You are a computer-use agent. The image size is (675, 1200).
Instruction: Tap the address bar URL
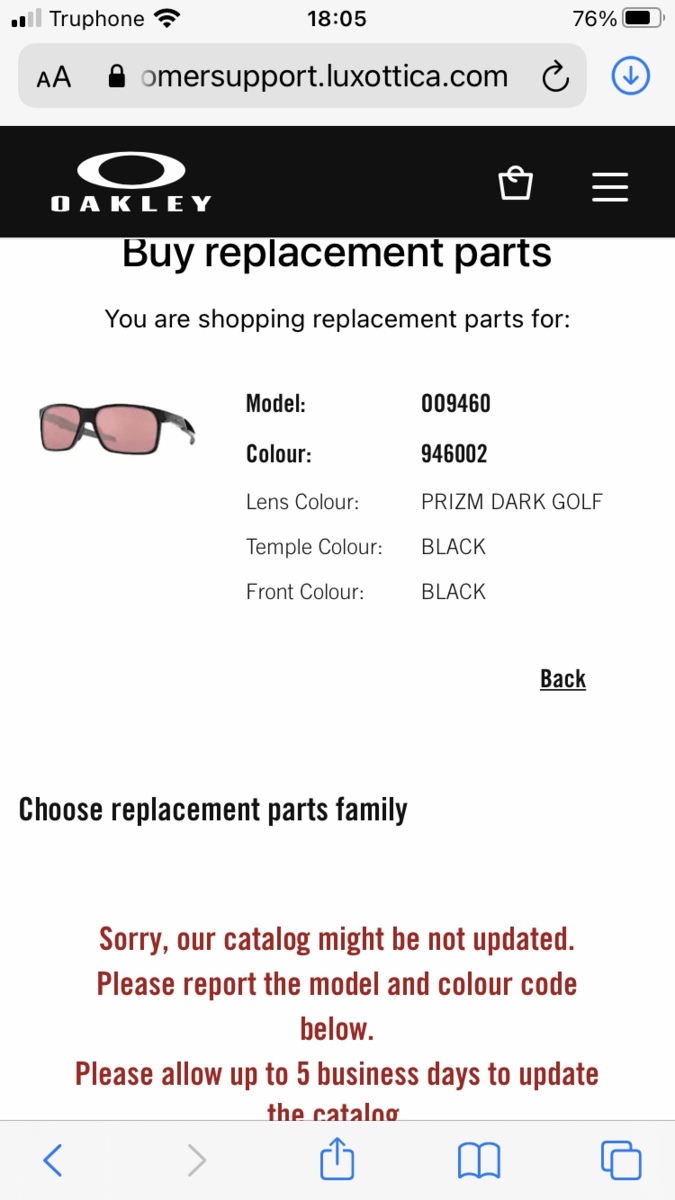coord(324,77)
